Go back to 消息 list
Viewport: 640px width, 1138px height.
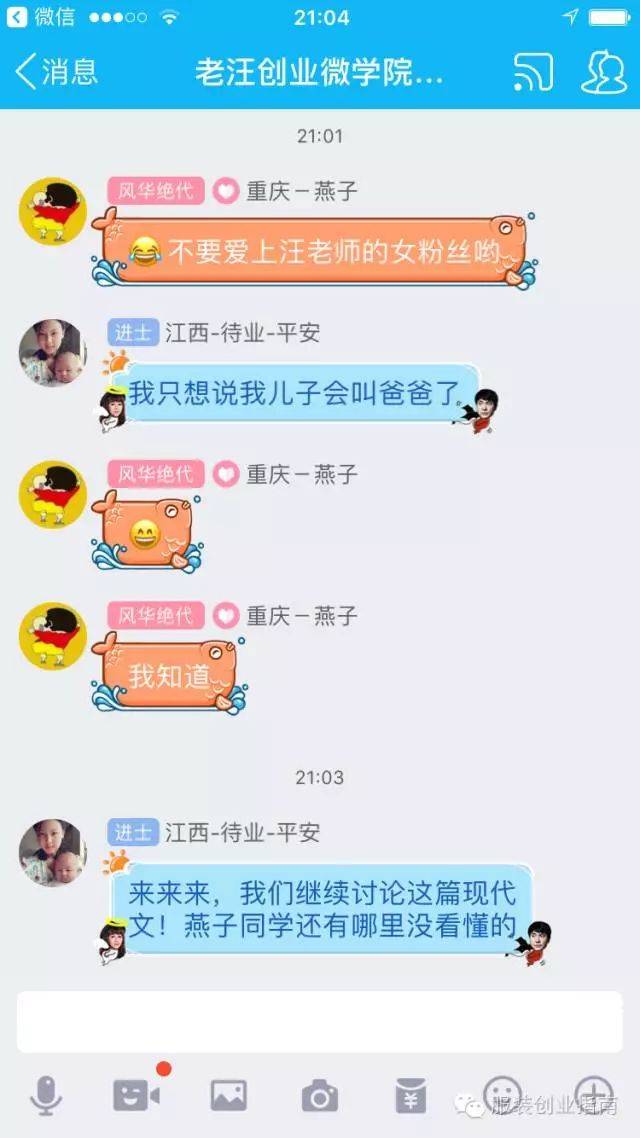pyautogui.click(x=57, y=72)
